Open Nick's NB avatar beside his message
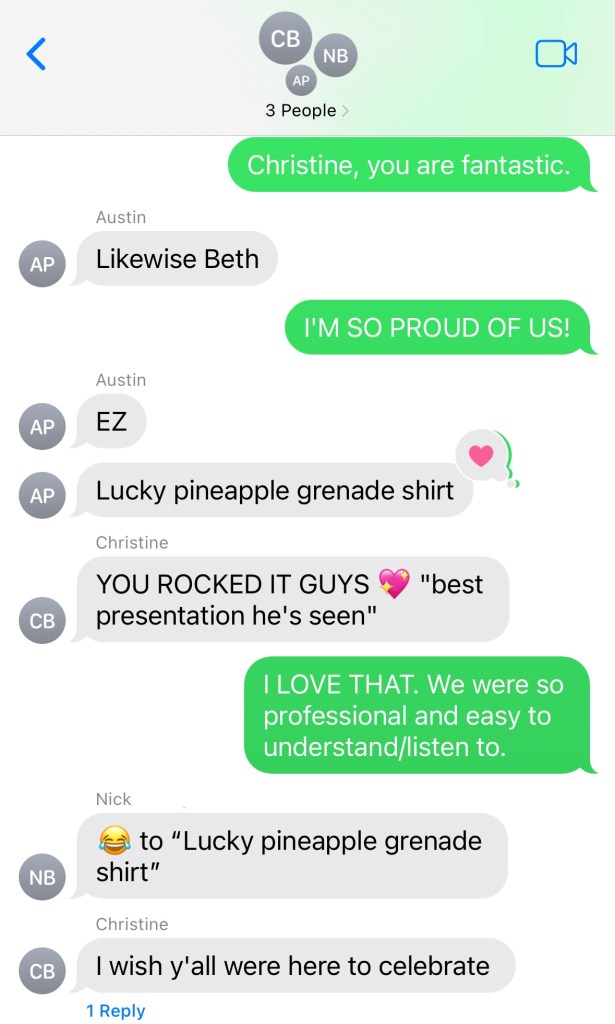 (42, 878)
